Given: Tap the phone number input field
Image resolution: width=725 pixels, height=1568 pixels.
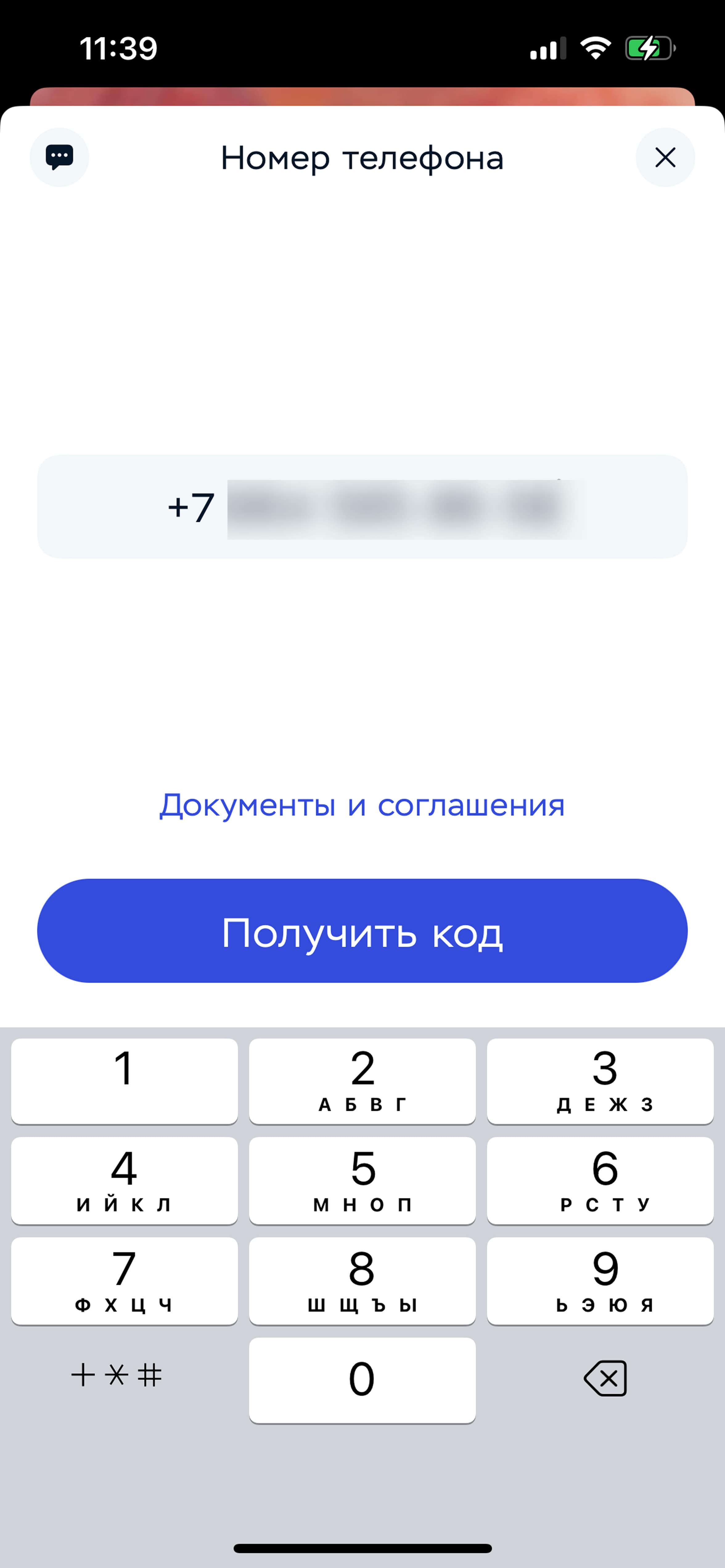Looking at the screenshot, I should pos(362,506).
